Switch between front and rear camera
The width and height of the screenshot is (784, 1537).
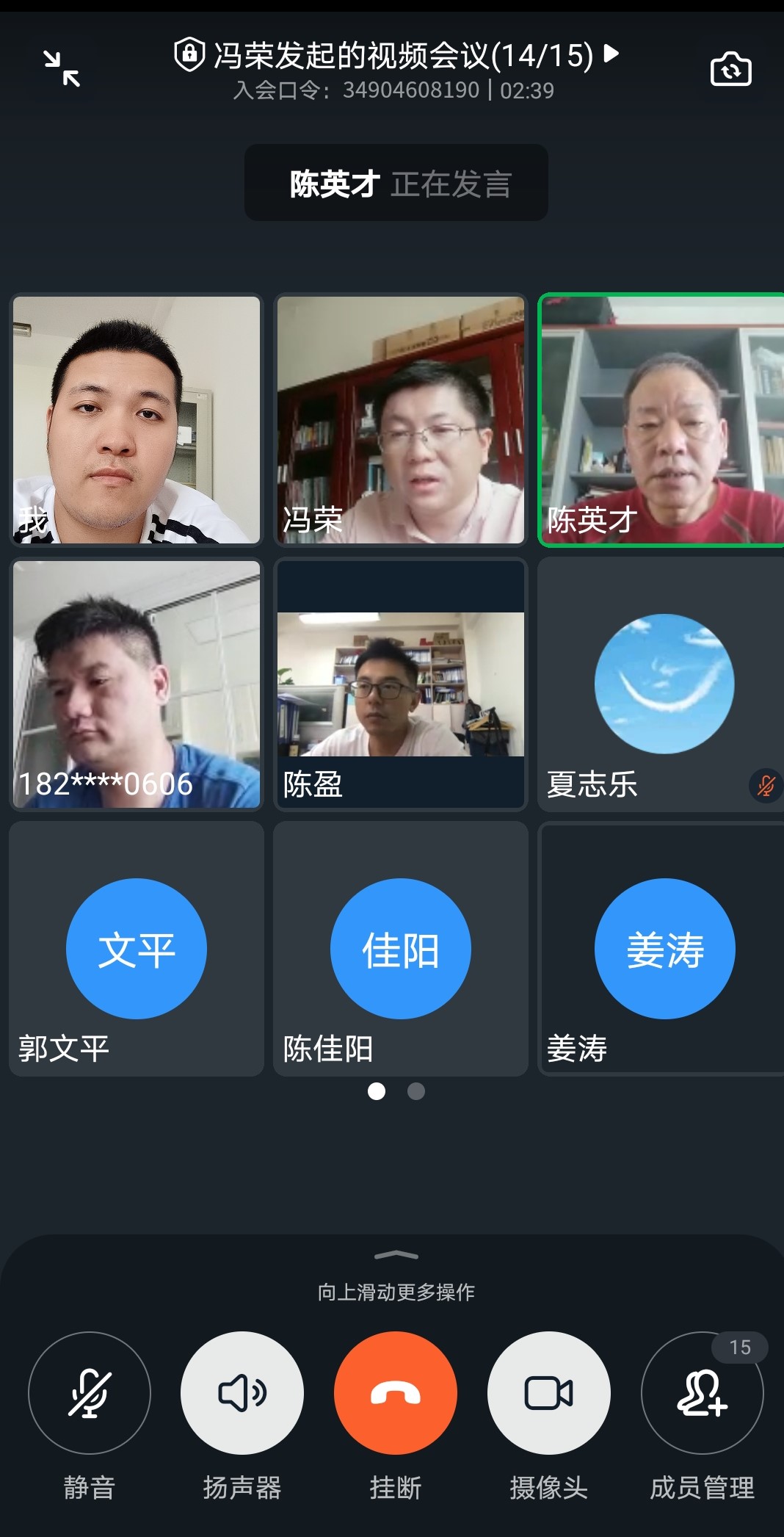730,70
